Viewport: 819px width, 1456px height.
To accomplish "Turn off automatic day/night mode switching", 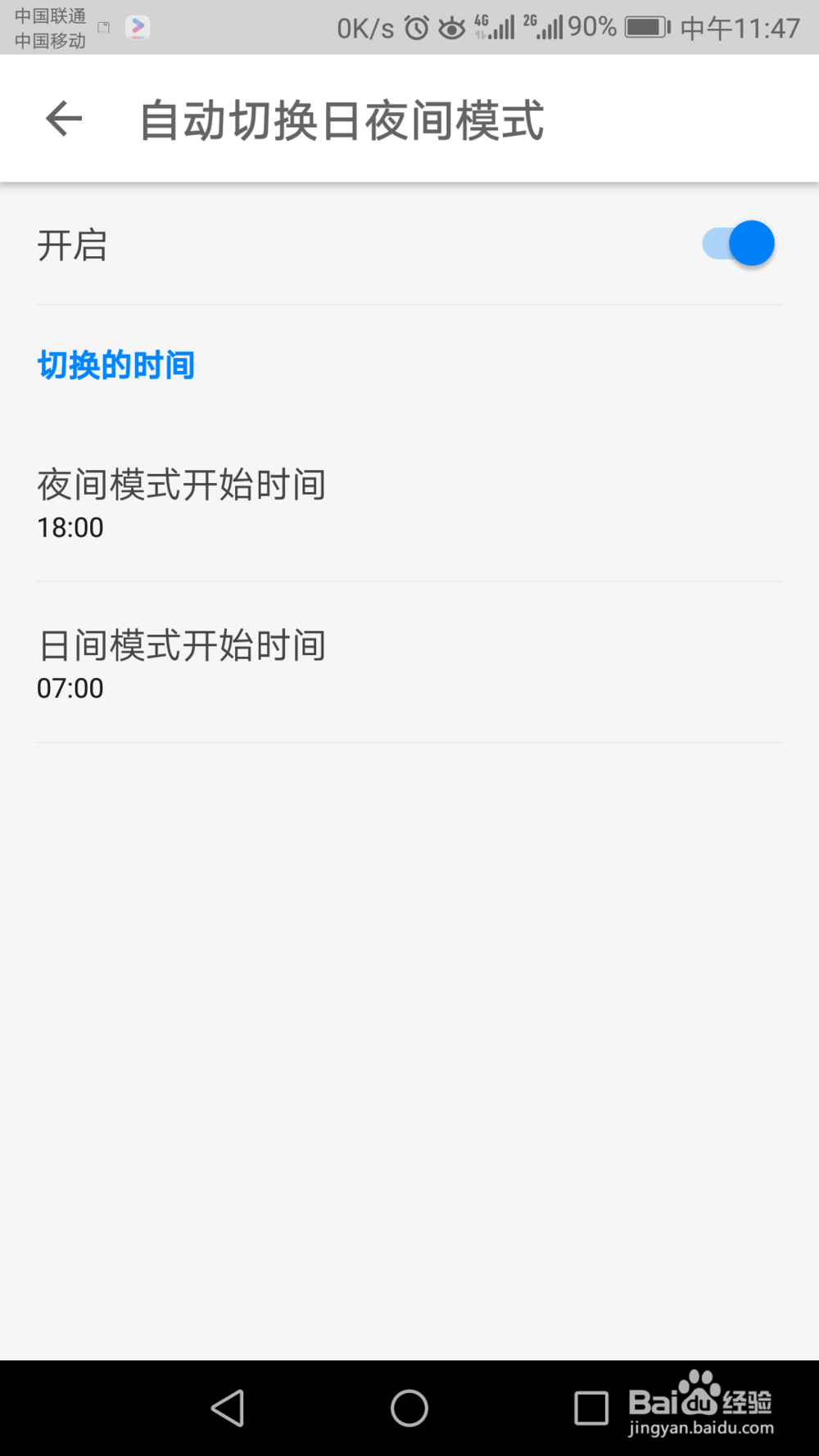I will coord(737,243).
